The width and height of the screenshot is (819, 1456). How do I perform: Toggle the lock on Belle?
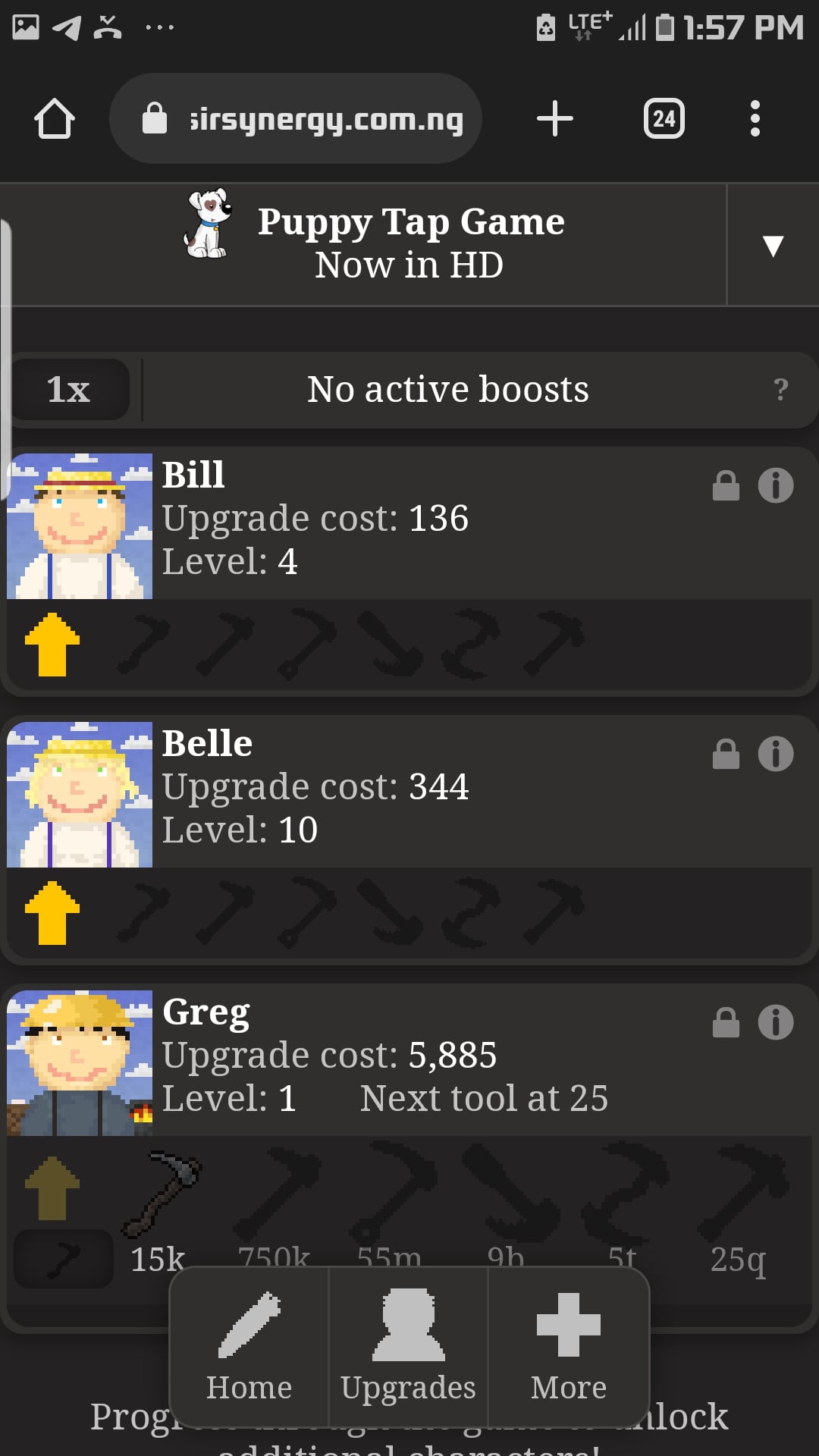[726, 754]
